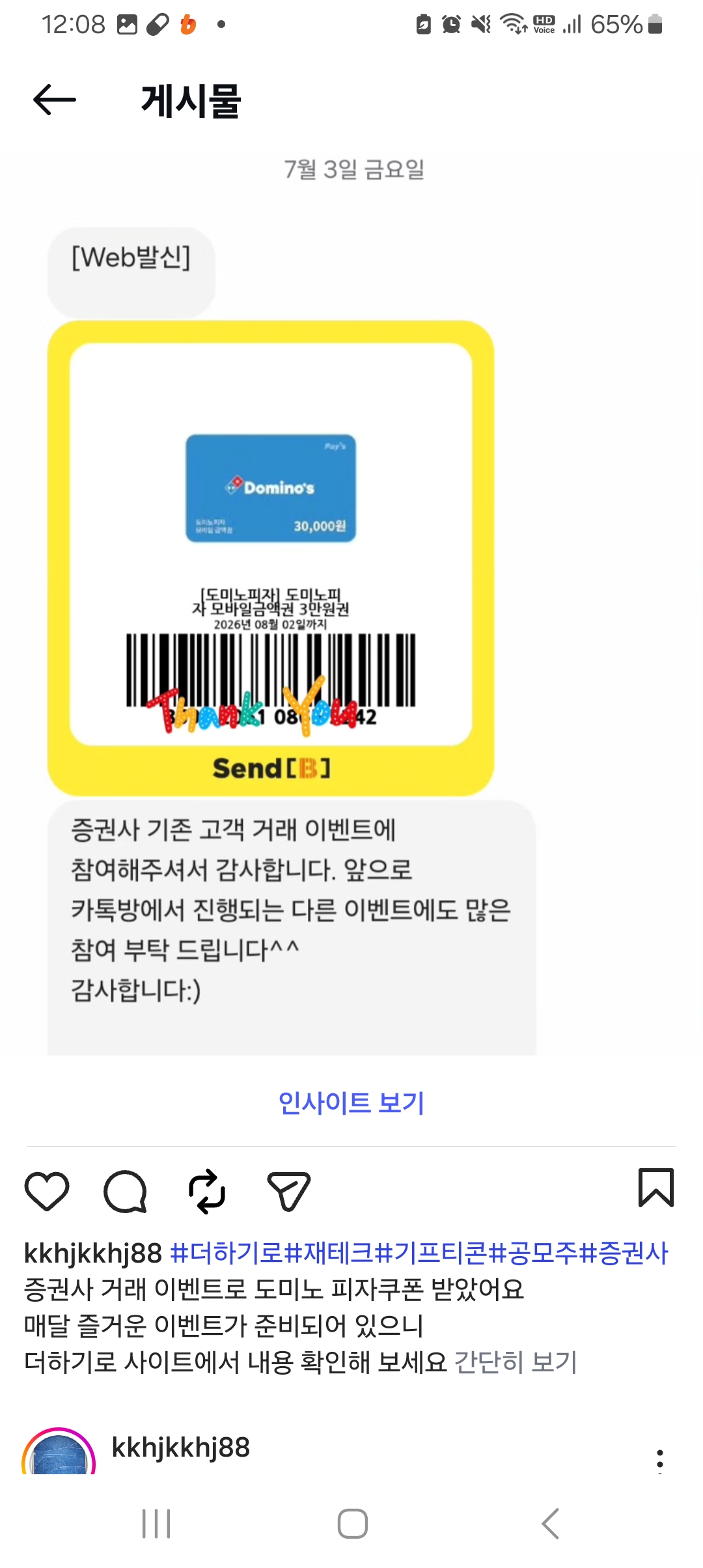
Task: Like the post by kkhjkkhj88
Action: pos(47,1191)
